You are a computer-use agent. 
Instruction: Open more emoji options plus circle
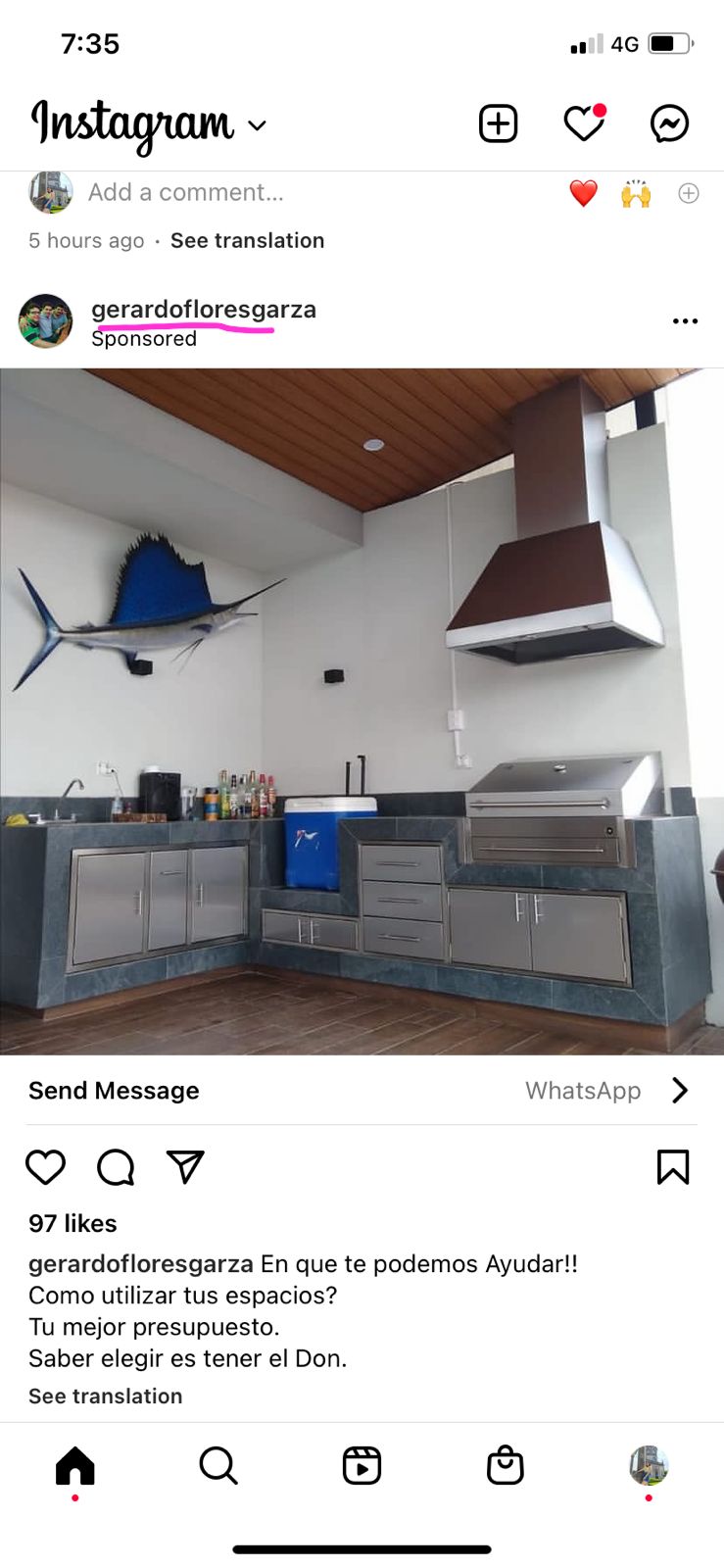click(689, 193)
